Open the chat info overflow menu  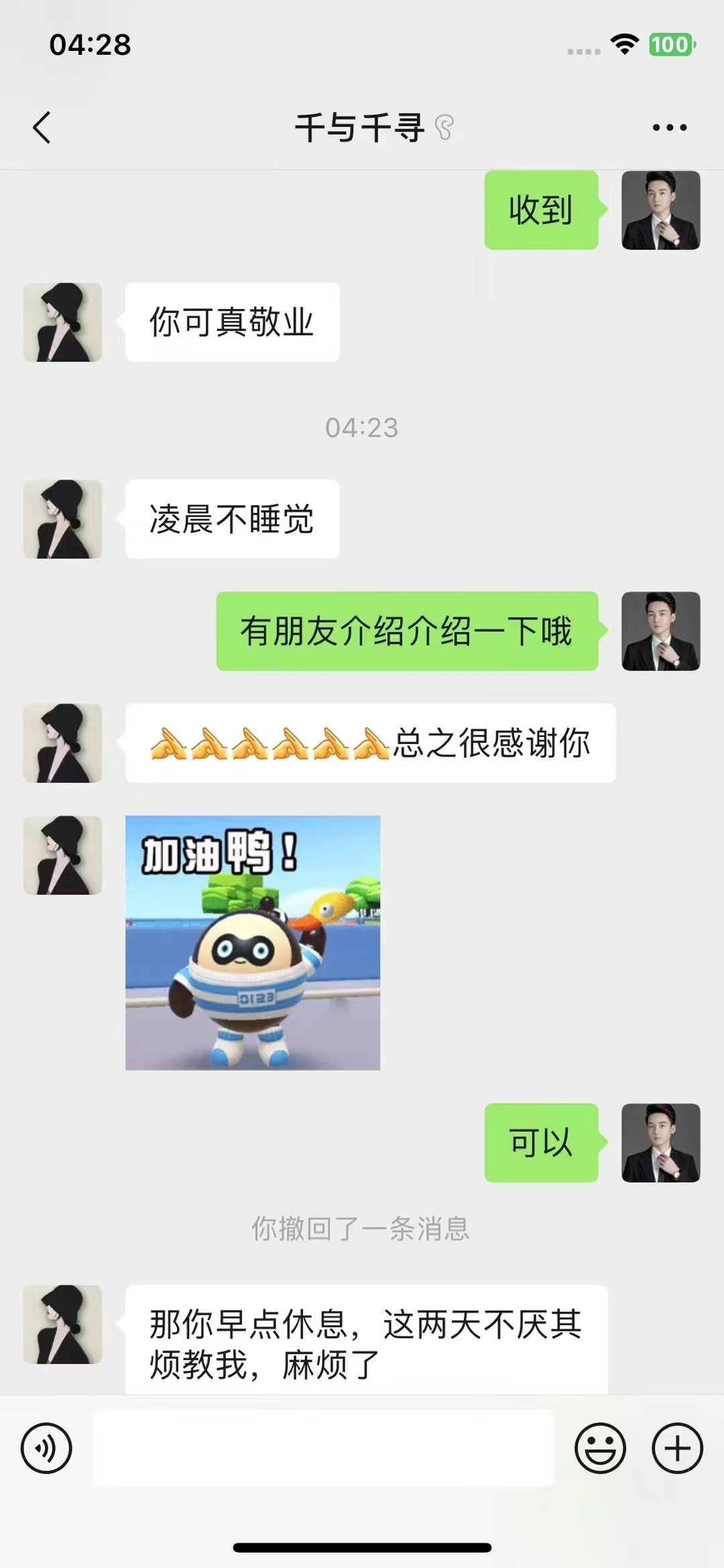(670, 127)
